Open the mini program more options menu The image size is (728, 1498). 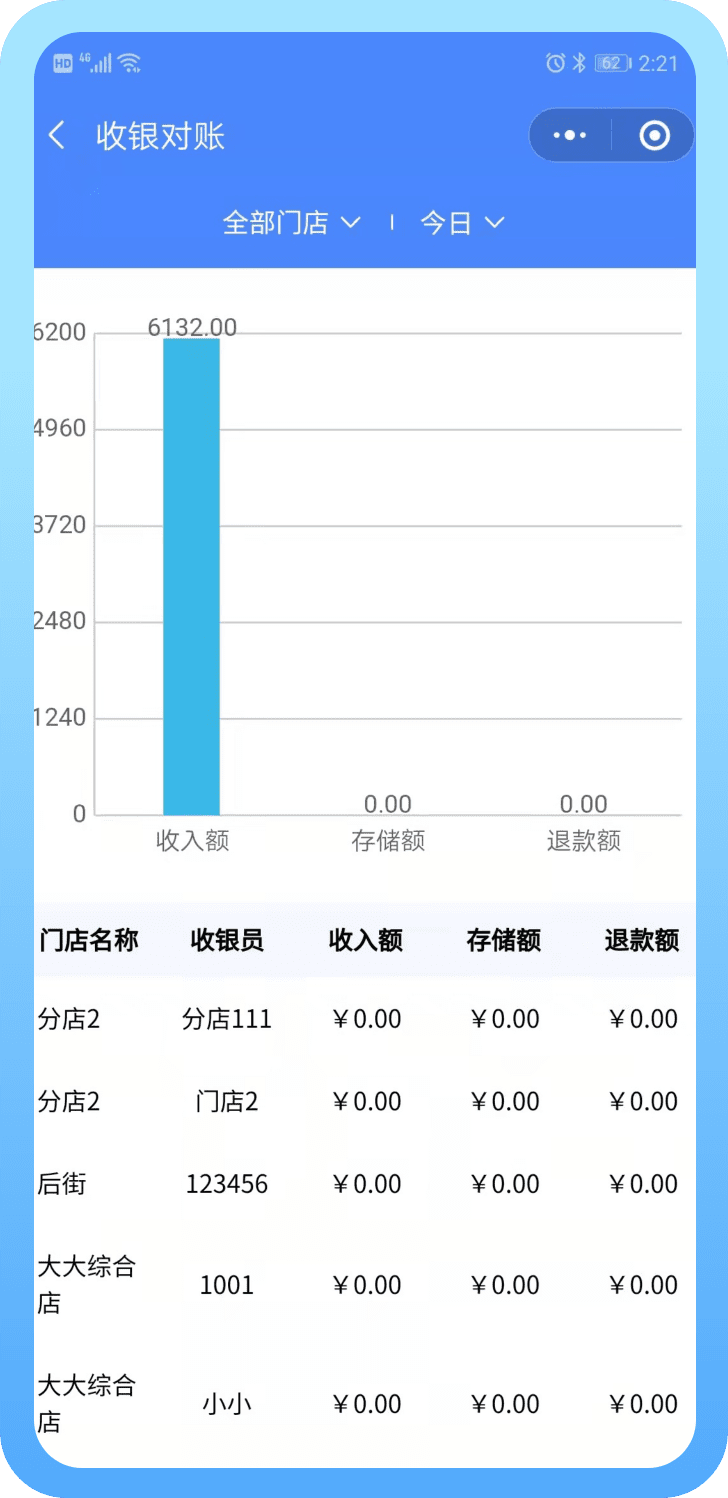coord(570,135)
